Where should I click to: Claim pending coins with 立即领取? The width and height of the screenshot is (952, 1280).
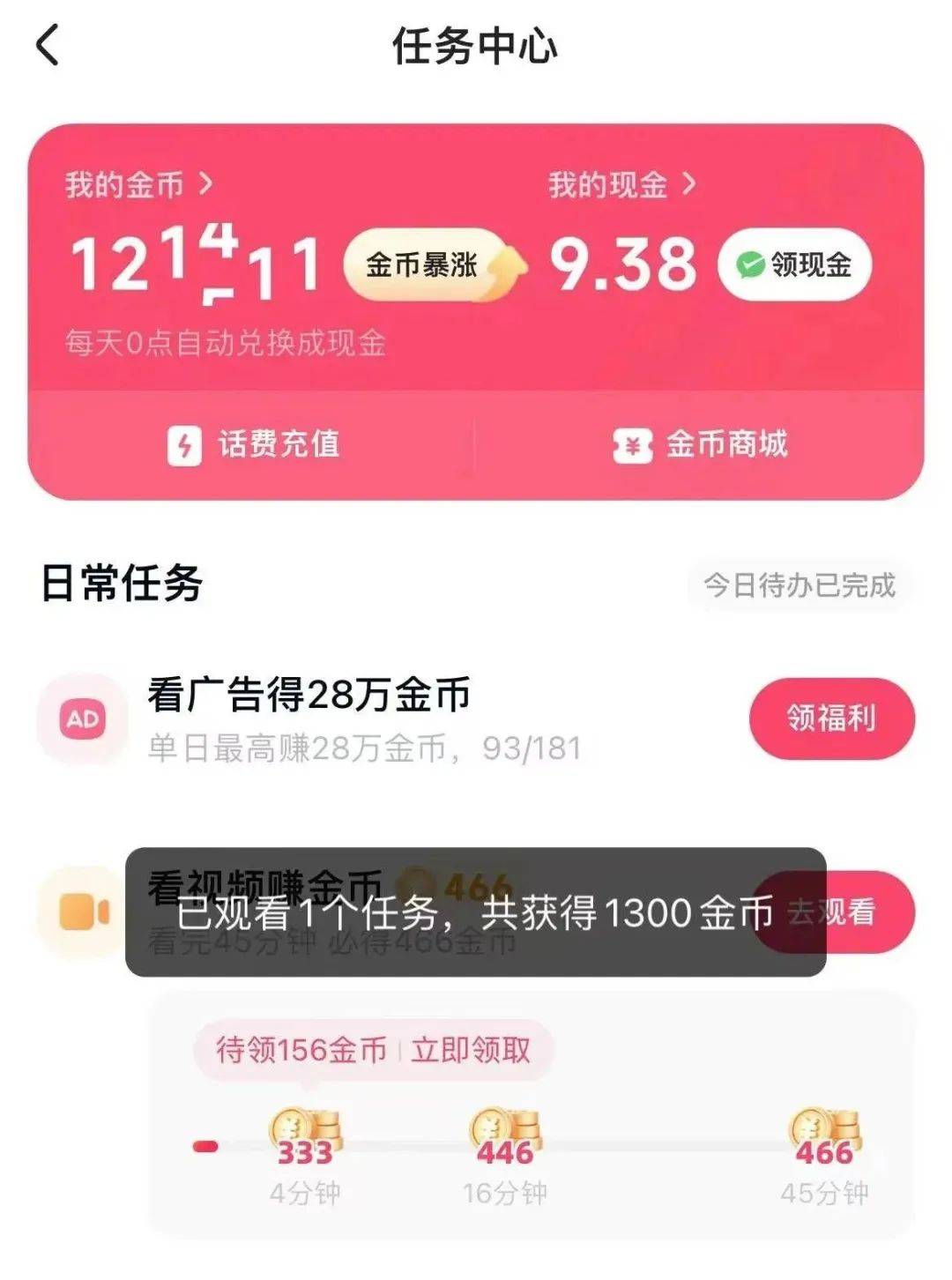471,1050
